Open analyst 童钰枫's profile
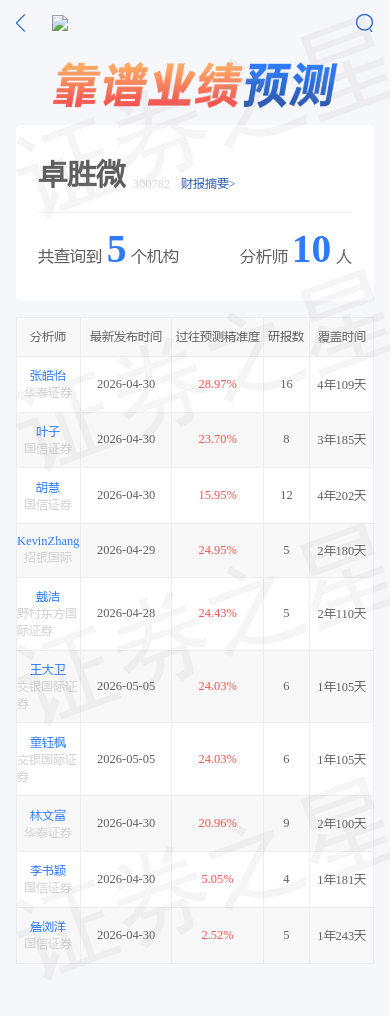 48,743
